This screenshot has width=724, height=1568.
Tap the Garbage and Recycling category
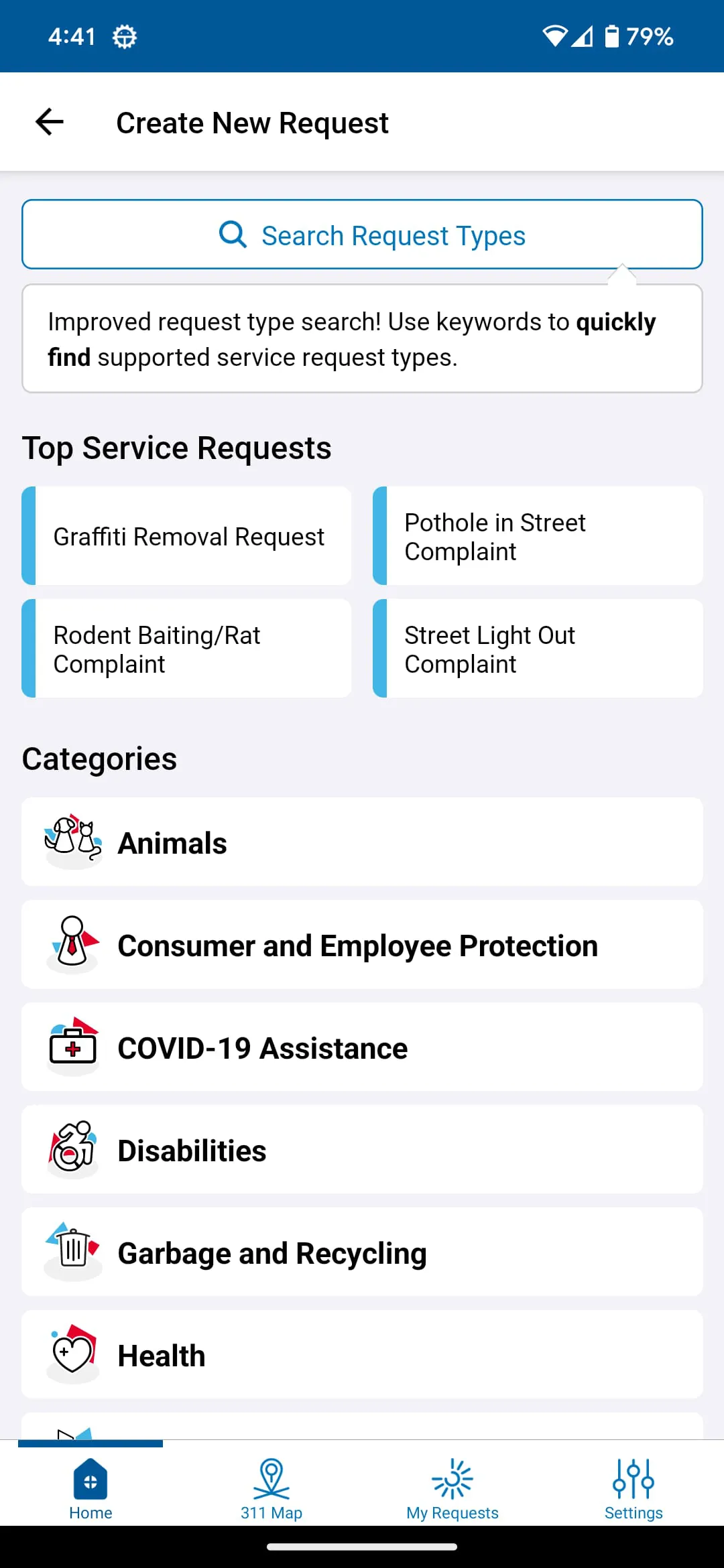[x=362, y=1252]
